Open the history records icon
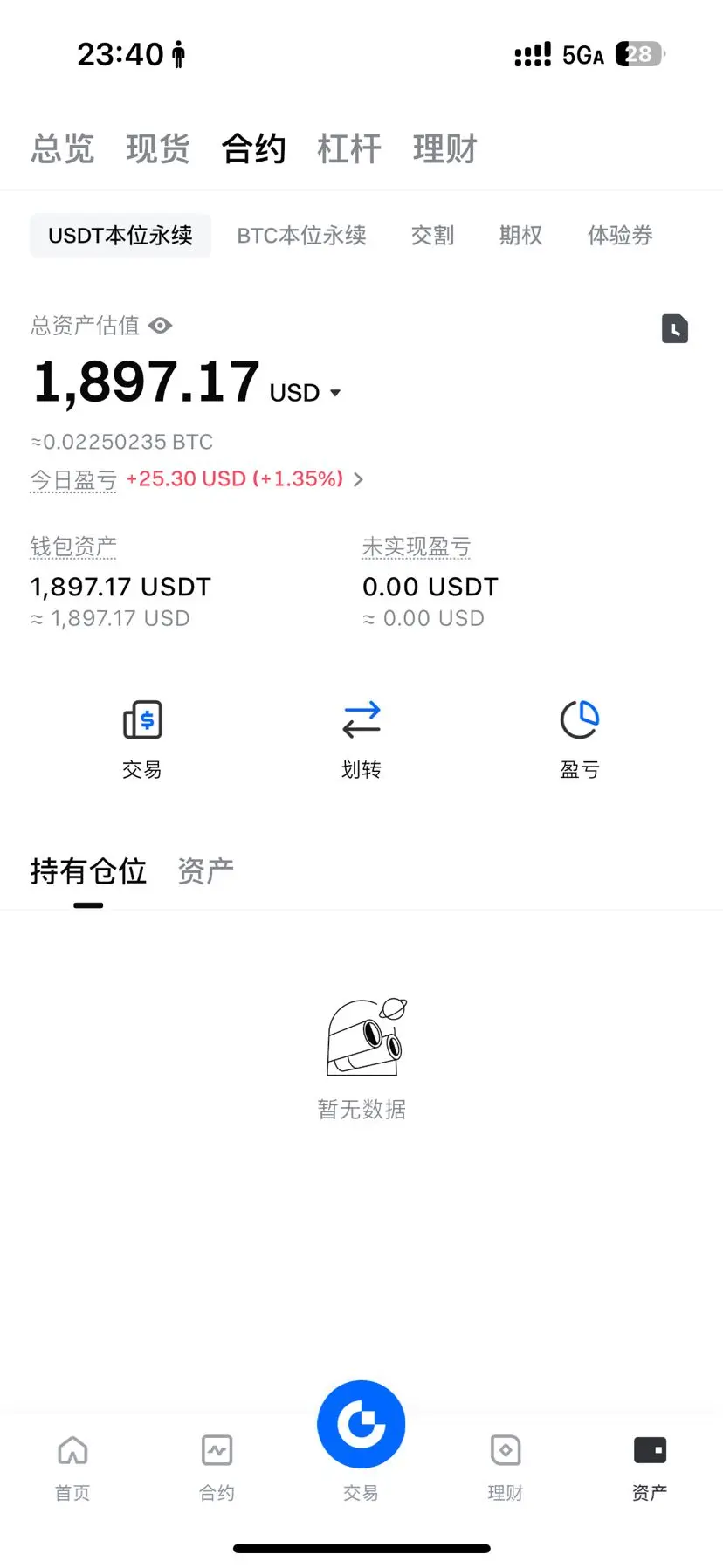Image resolution: width=723 pixels, height=1568 pixels. (x=674, y=328)
